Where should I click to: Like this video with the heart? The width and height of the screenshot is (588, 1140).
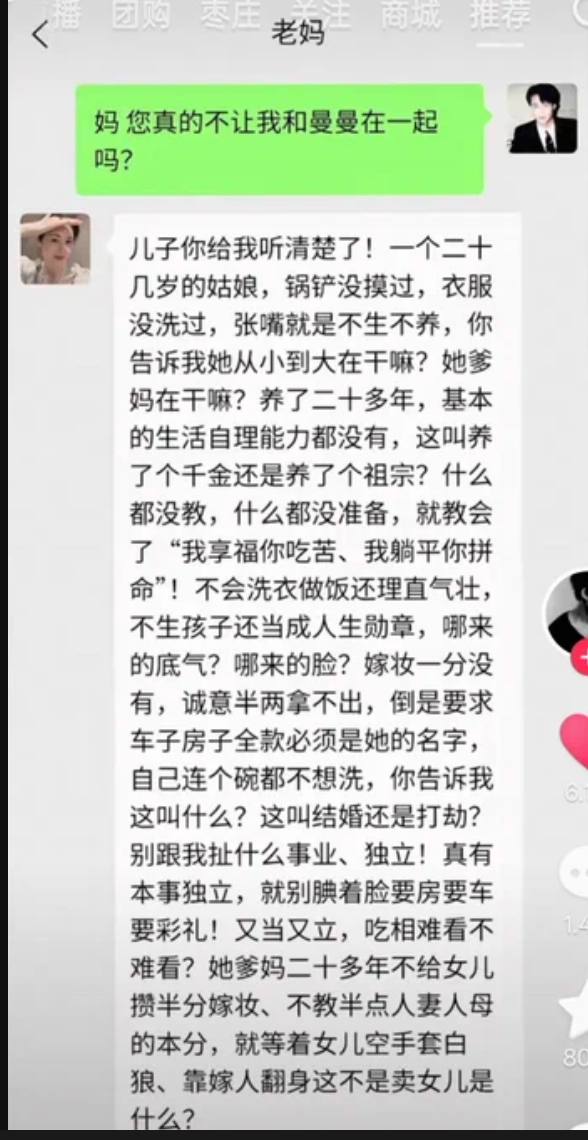[x=575, y=741]
